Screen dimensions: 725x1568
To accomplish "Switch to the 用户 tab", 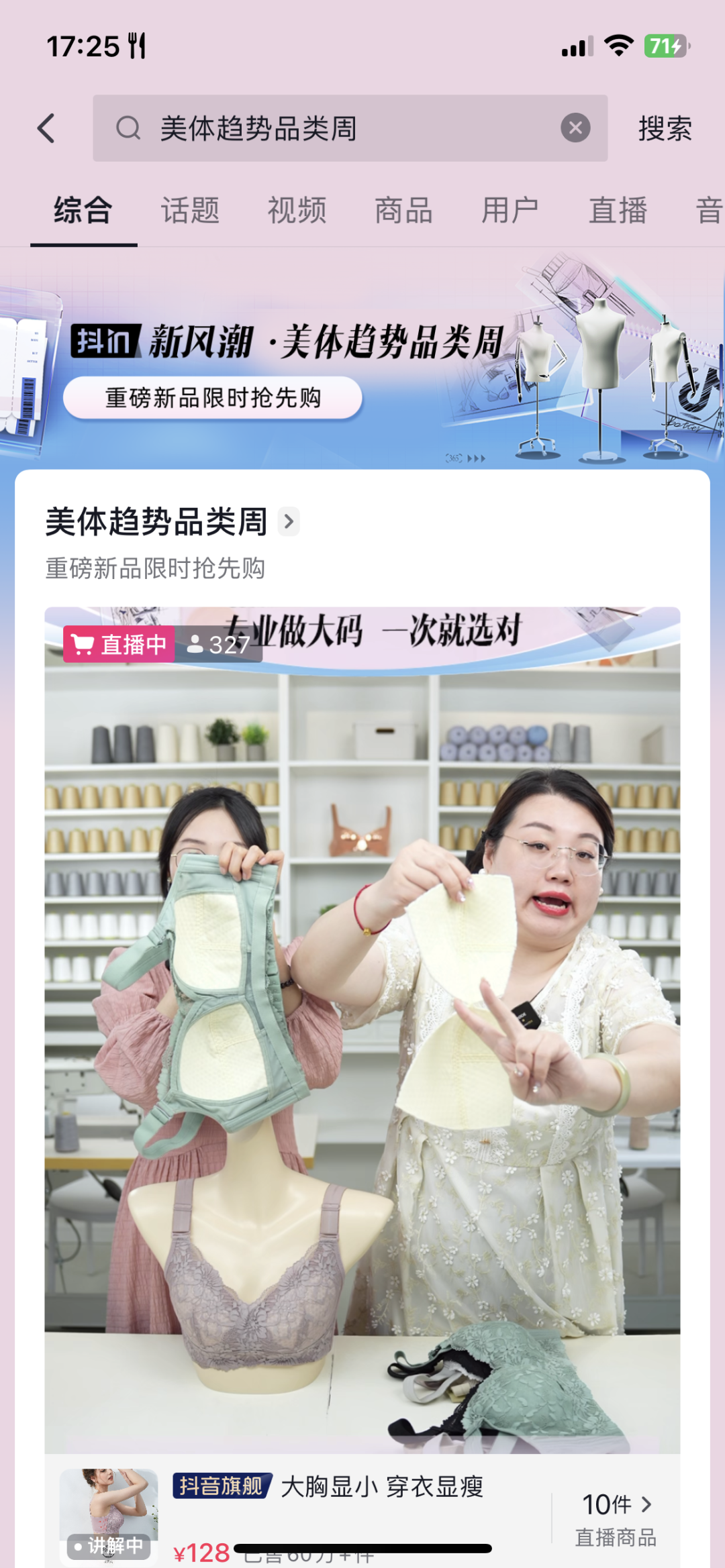I will (x=510, y=211).
